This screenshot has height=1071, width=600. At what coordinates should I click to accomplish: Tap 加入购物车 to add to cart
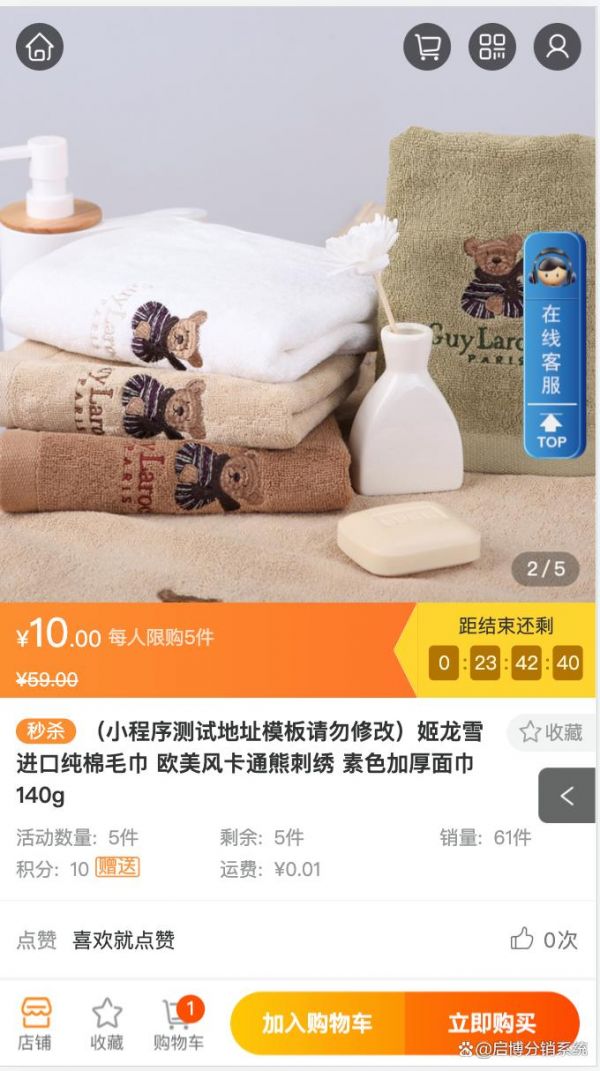[x=317, y=1023]
